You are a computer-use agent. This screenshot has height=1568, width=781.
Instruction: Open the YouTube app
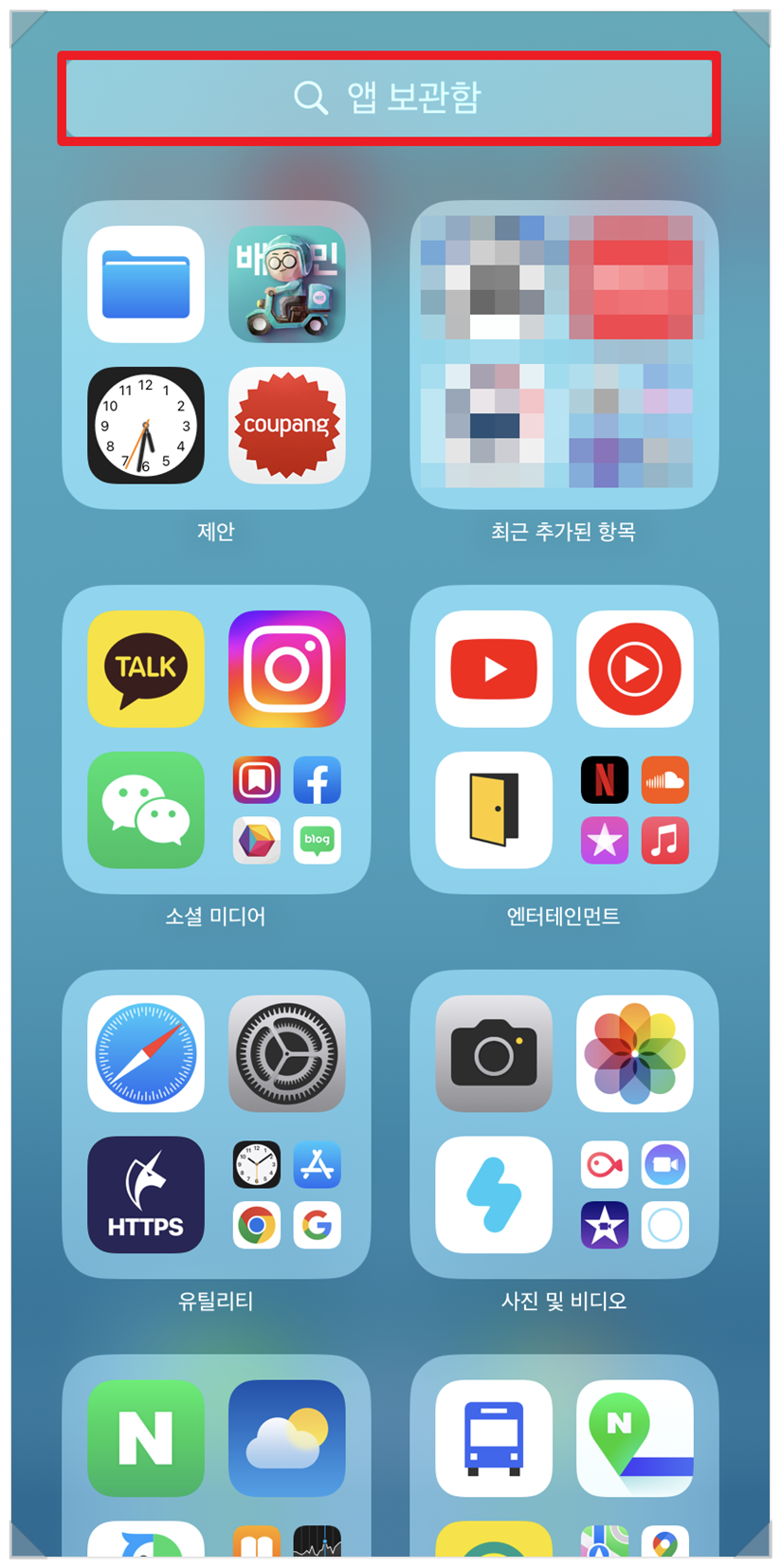point(494,669)
